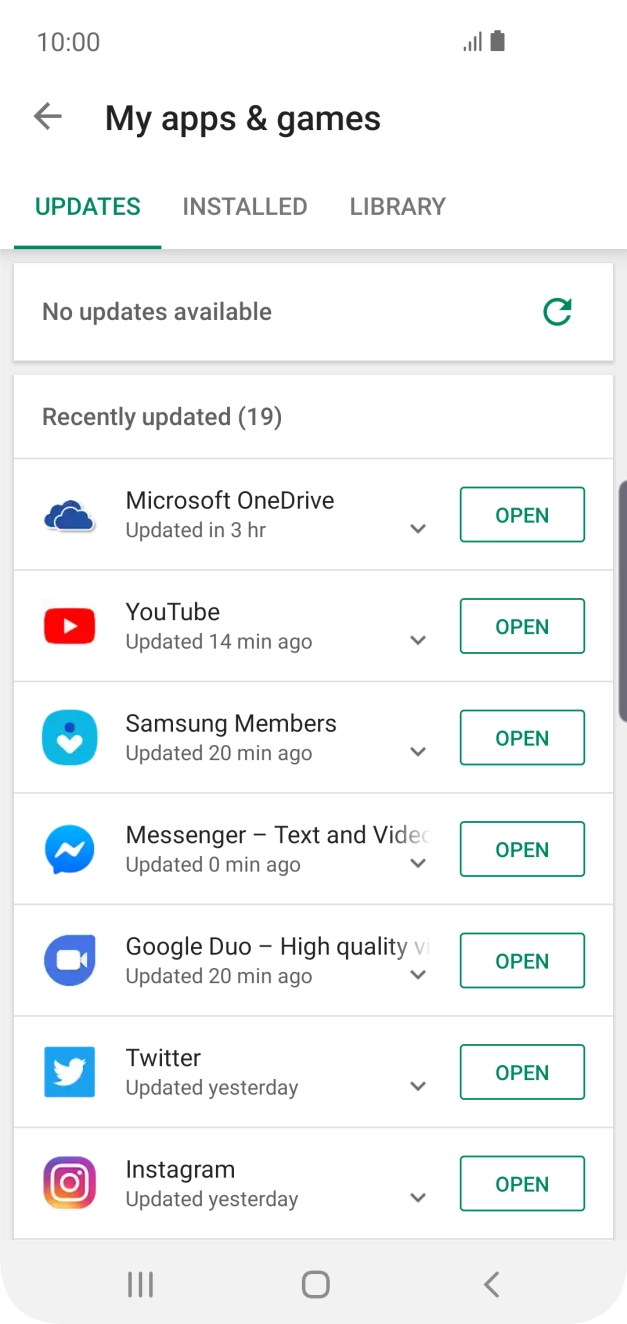
Task: Open Twitter with its OPEN button
Action: 522,1072
